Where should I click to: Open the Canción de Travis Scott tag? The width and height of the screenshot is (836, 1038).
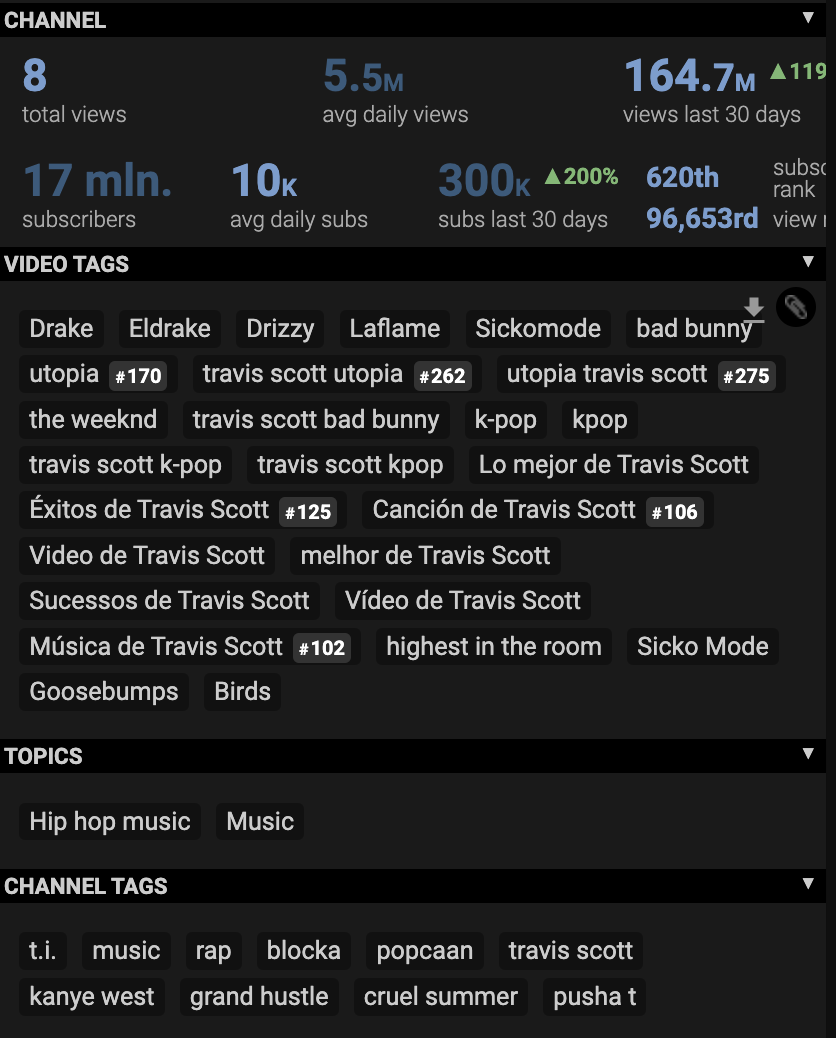(x=537, y=510)
